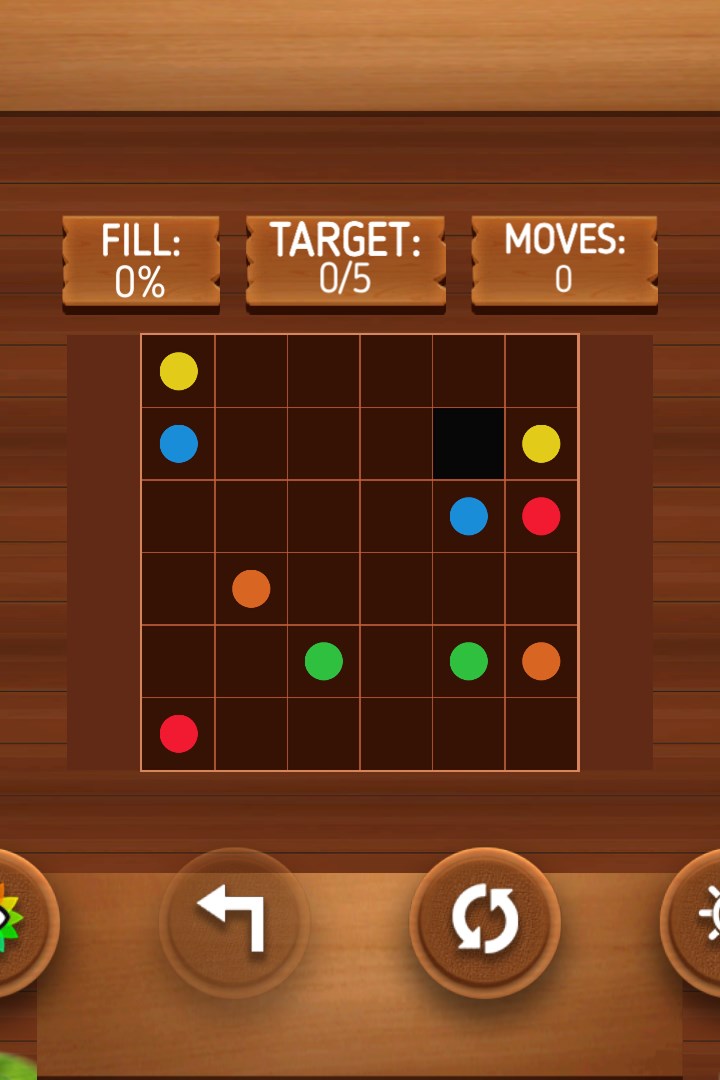
Task: Select the yellow dot beside the black block
Action: coord(541,444)
